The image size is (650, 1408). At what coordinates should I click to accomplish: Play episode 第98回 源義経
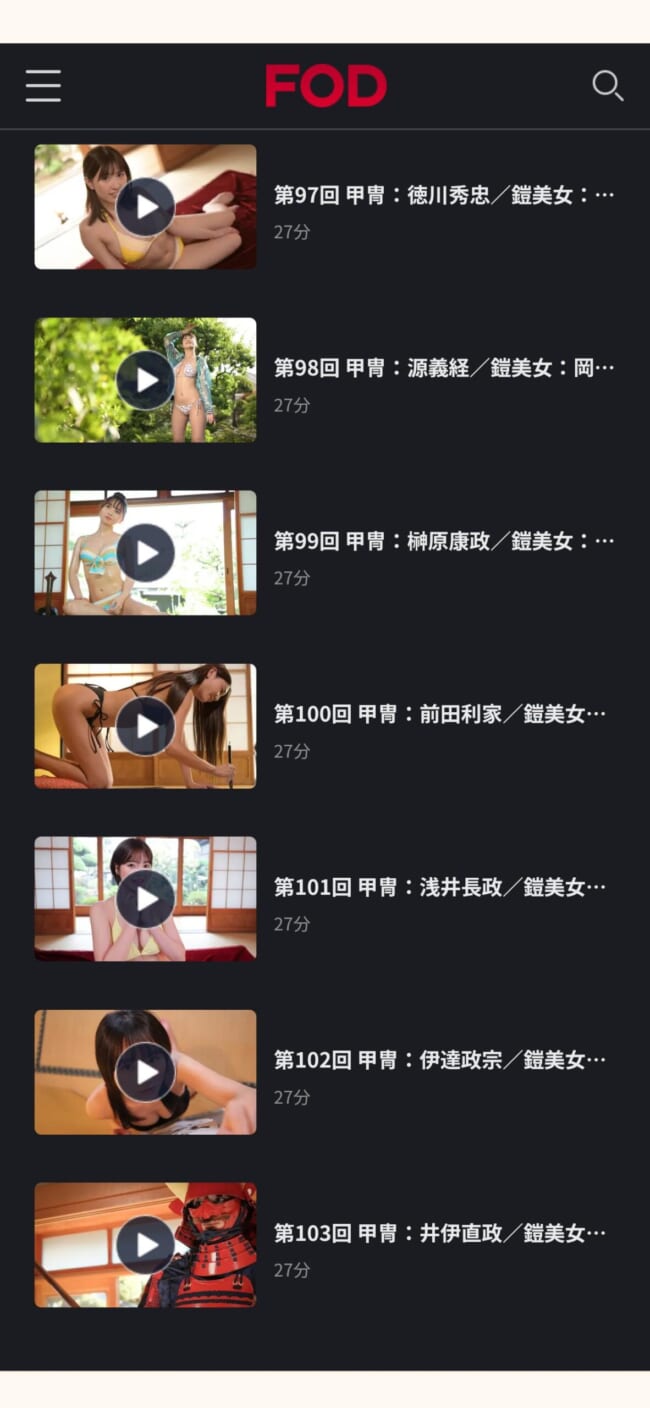145,380
